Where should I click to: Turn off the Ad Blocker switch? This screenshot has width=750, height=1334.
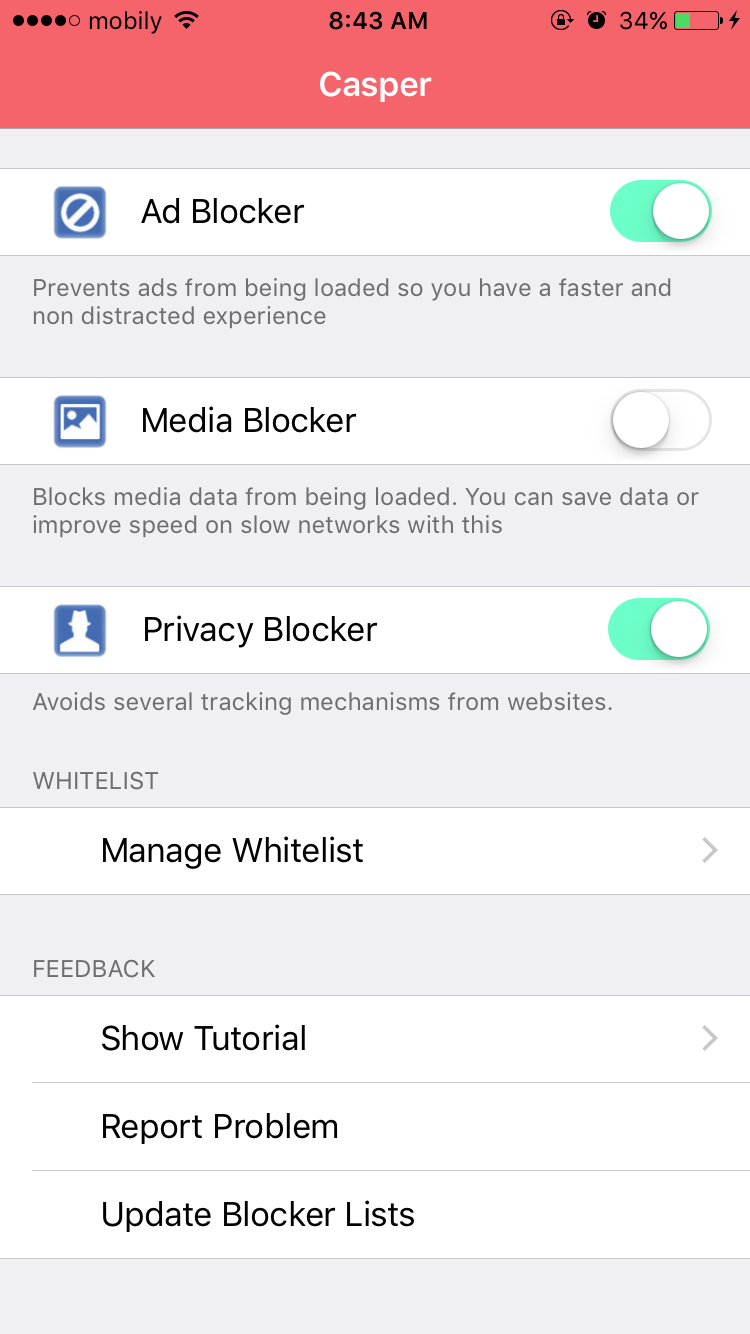(660, 212)
